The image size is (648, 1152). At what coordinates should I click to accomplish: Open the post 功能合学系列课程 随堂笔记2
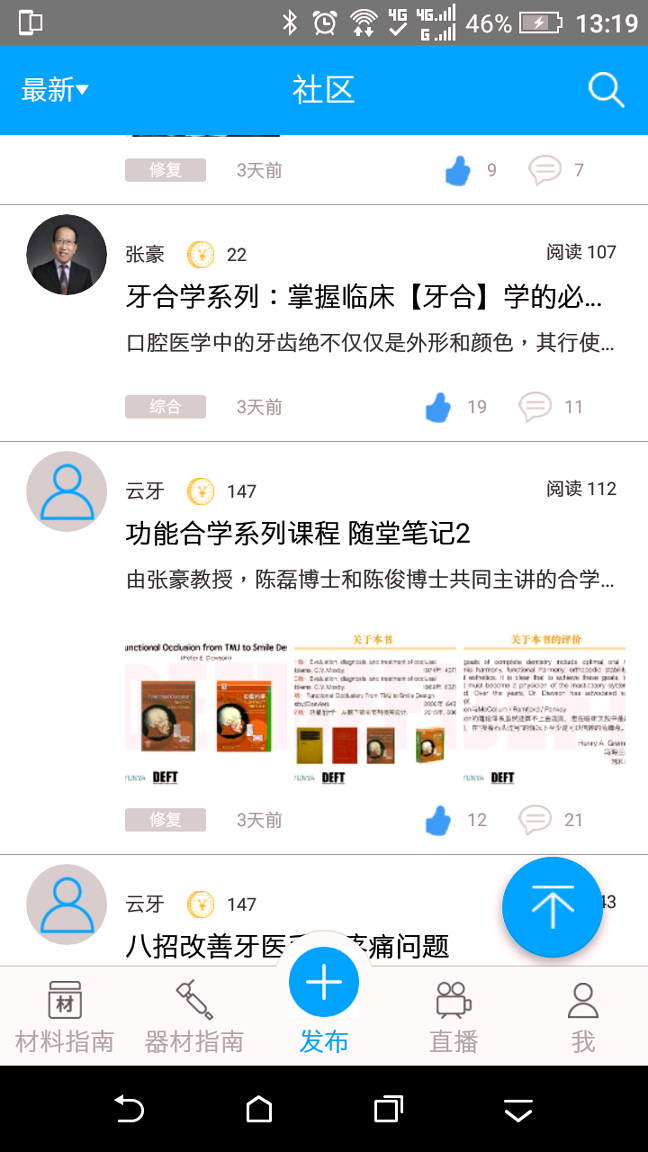(298, 534)
